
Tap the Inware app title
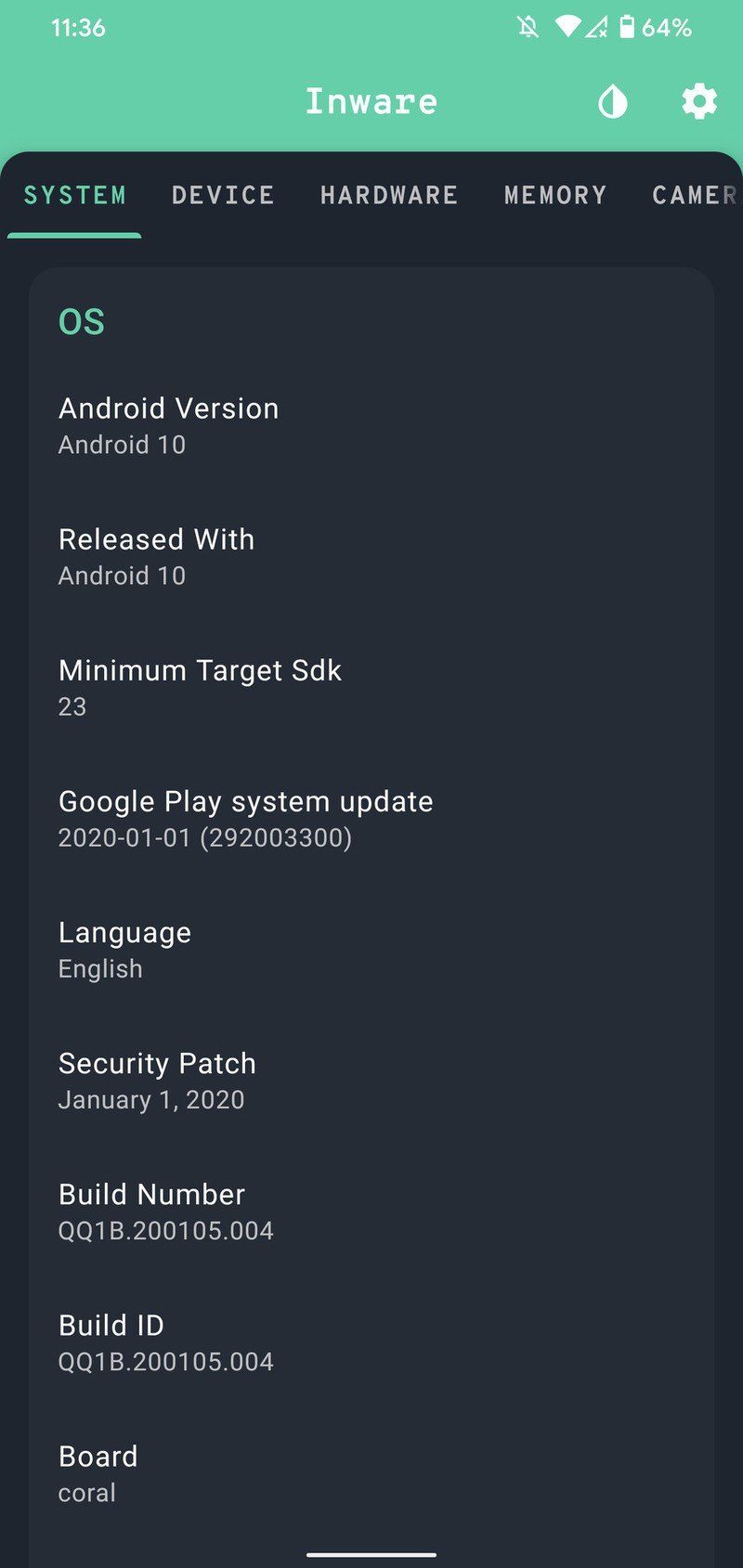tap(371, 100)
